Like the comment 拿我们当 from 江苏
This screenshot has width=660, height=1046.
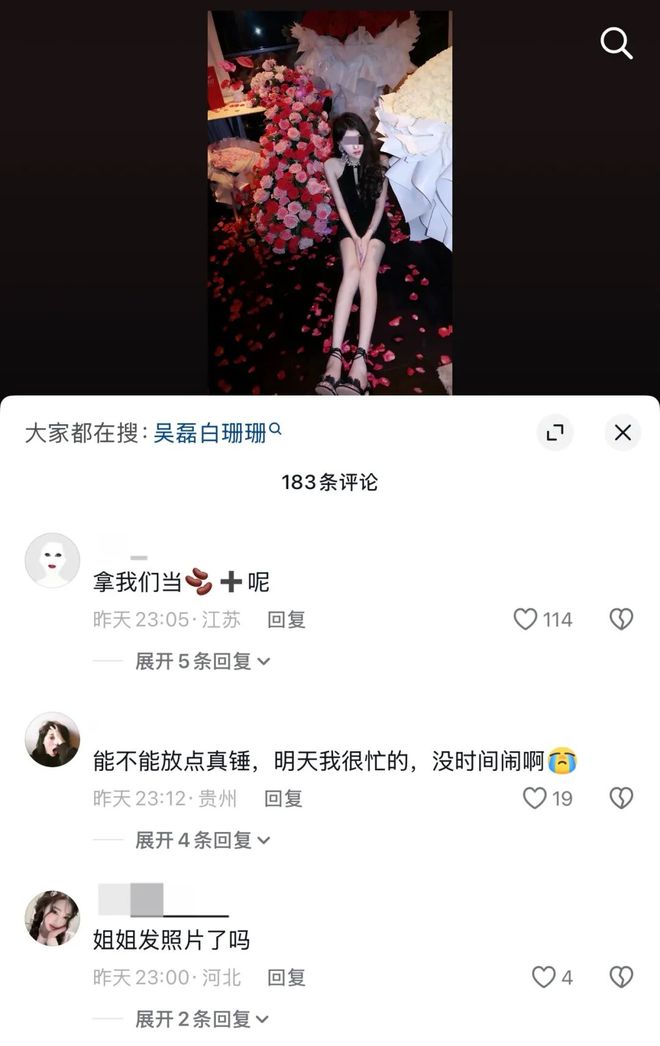(526, 619)
